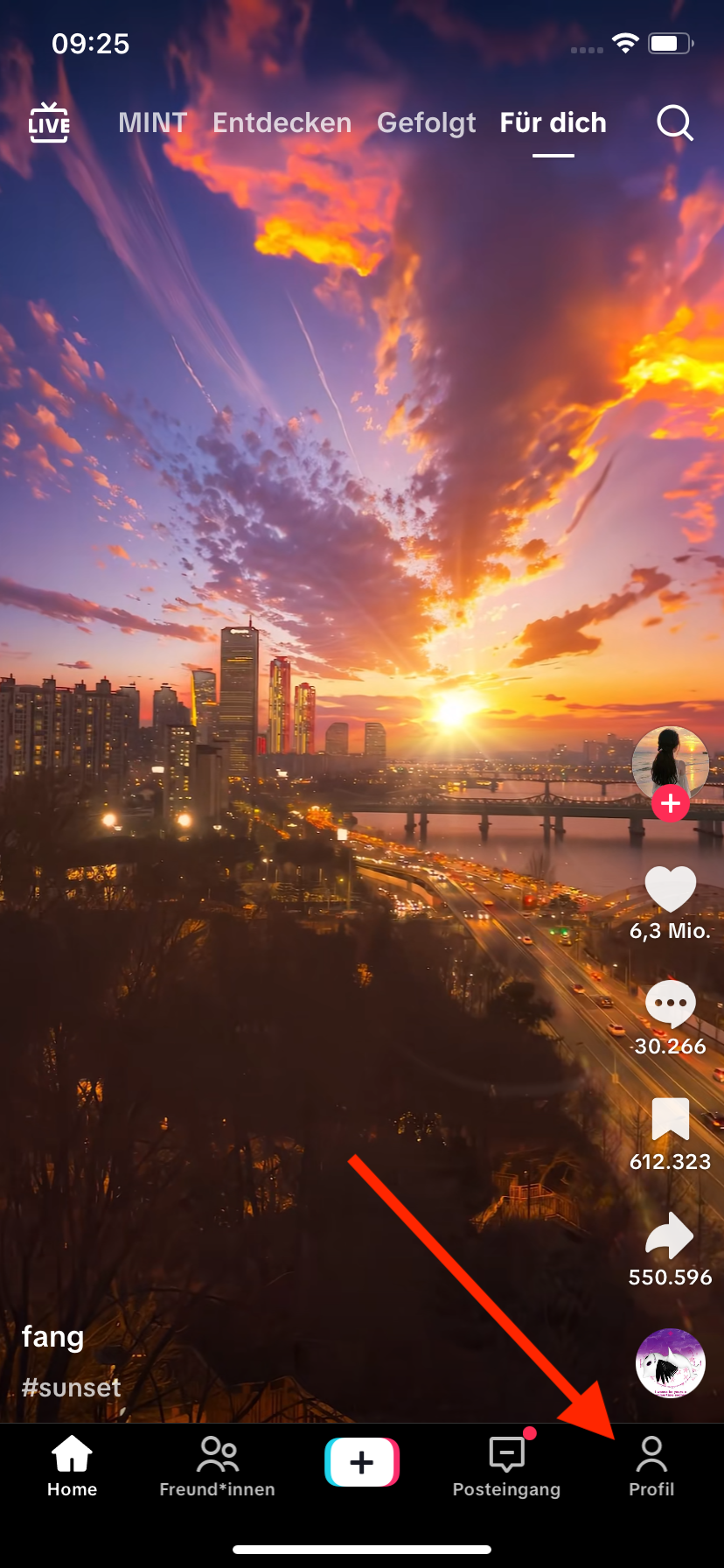724x1568 pixels.
Task: Switch to the Profil tab
Action: click(651, 1466)
